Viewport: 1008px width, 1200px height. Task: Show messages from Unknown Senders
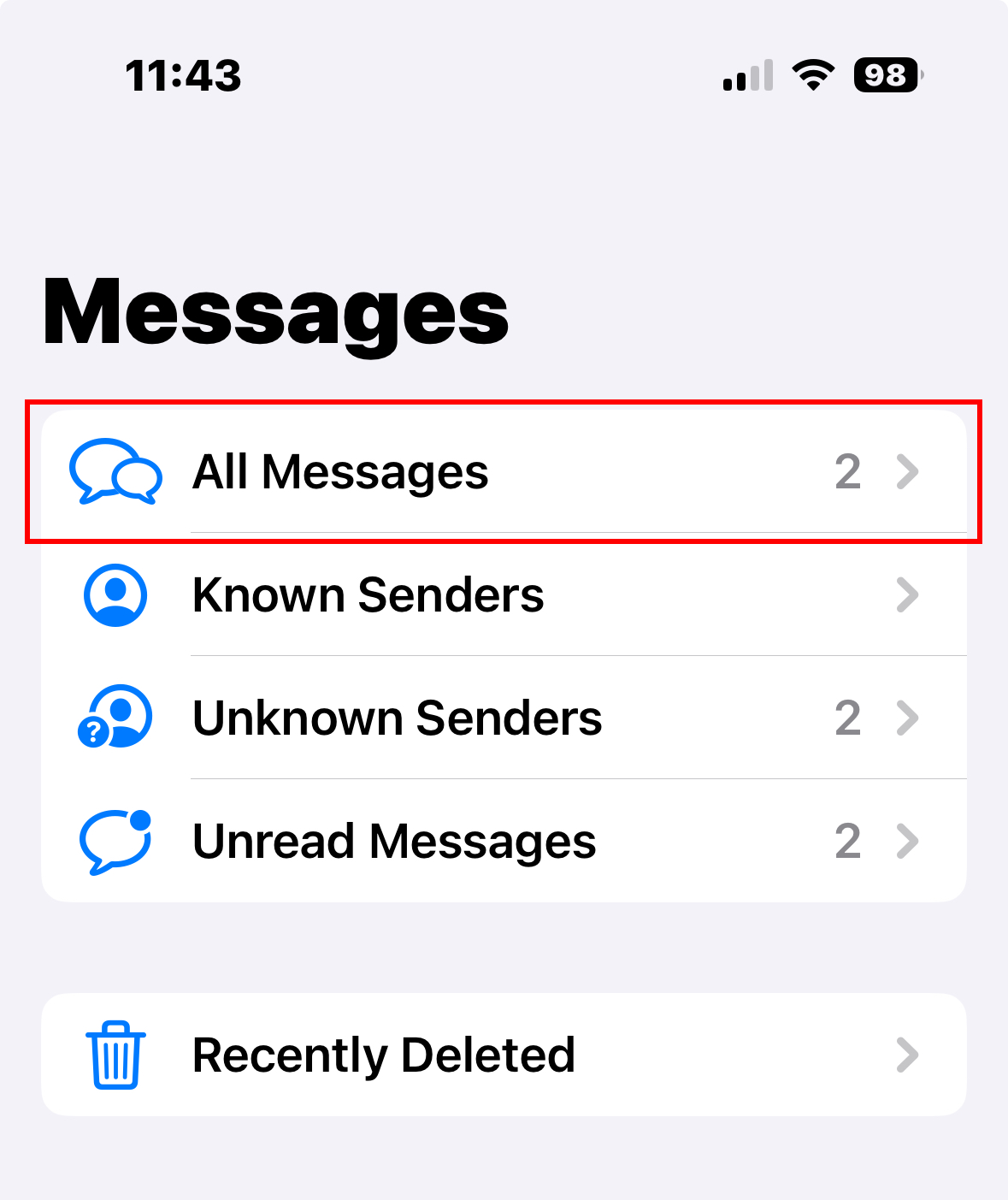(503, 718)
